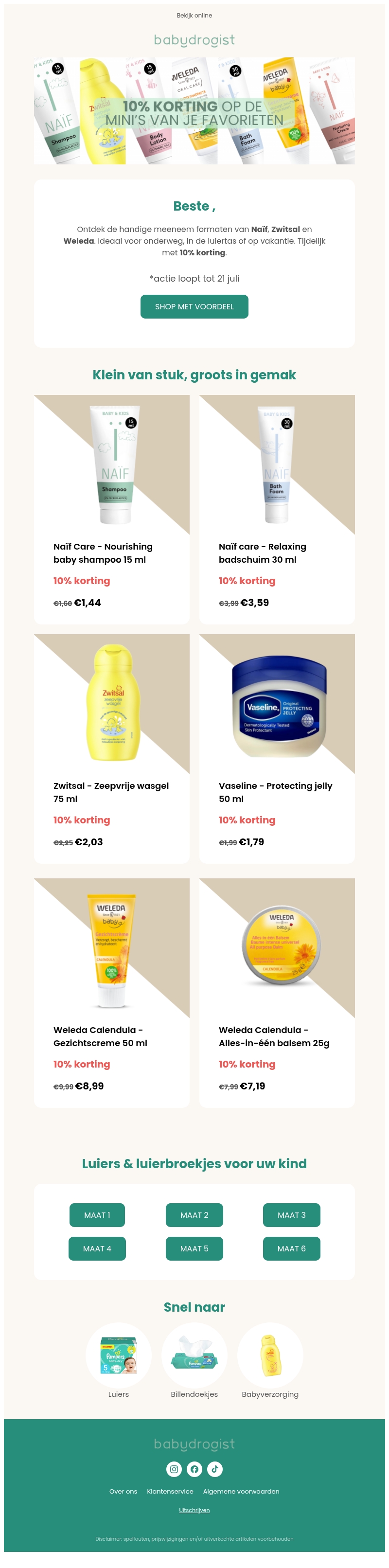This screenshot has width=389, height=1568.
Task: Tap MAAT 3 diaper size
Action: click(x=291, y=1215)
